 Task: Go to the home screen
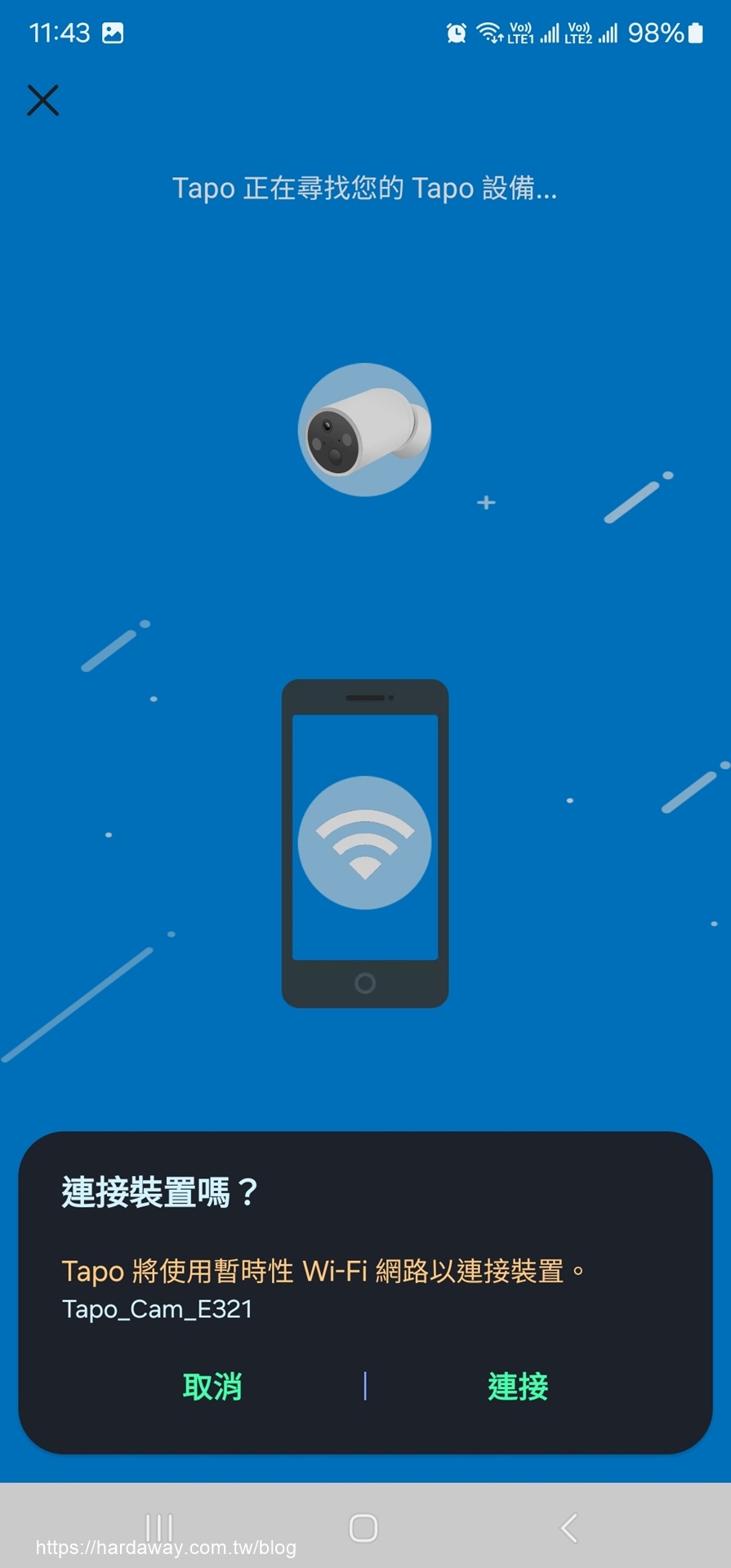point(363,1528)
